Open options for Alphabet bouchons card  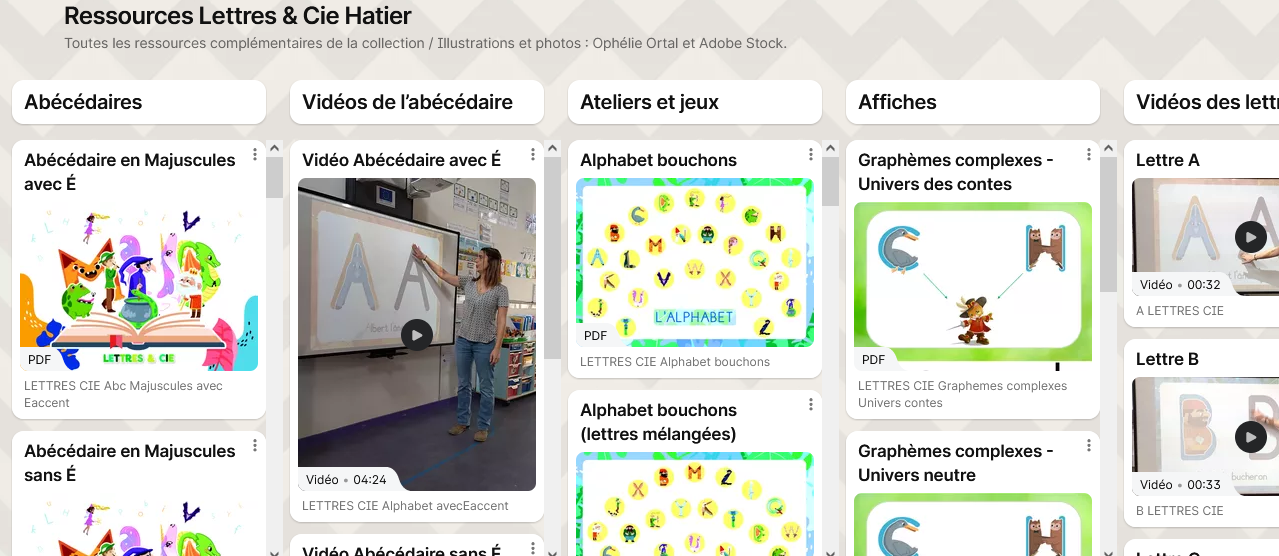pos(811,154)
